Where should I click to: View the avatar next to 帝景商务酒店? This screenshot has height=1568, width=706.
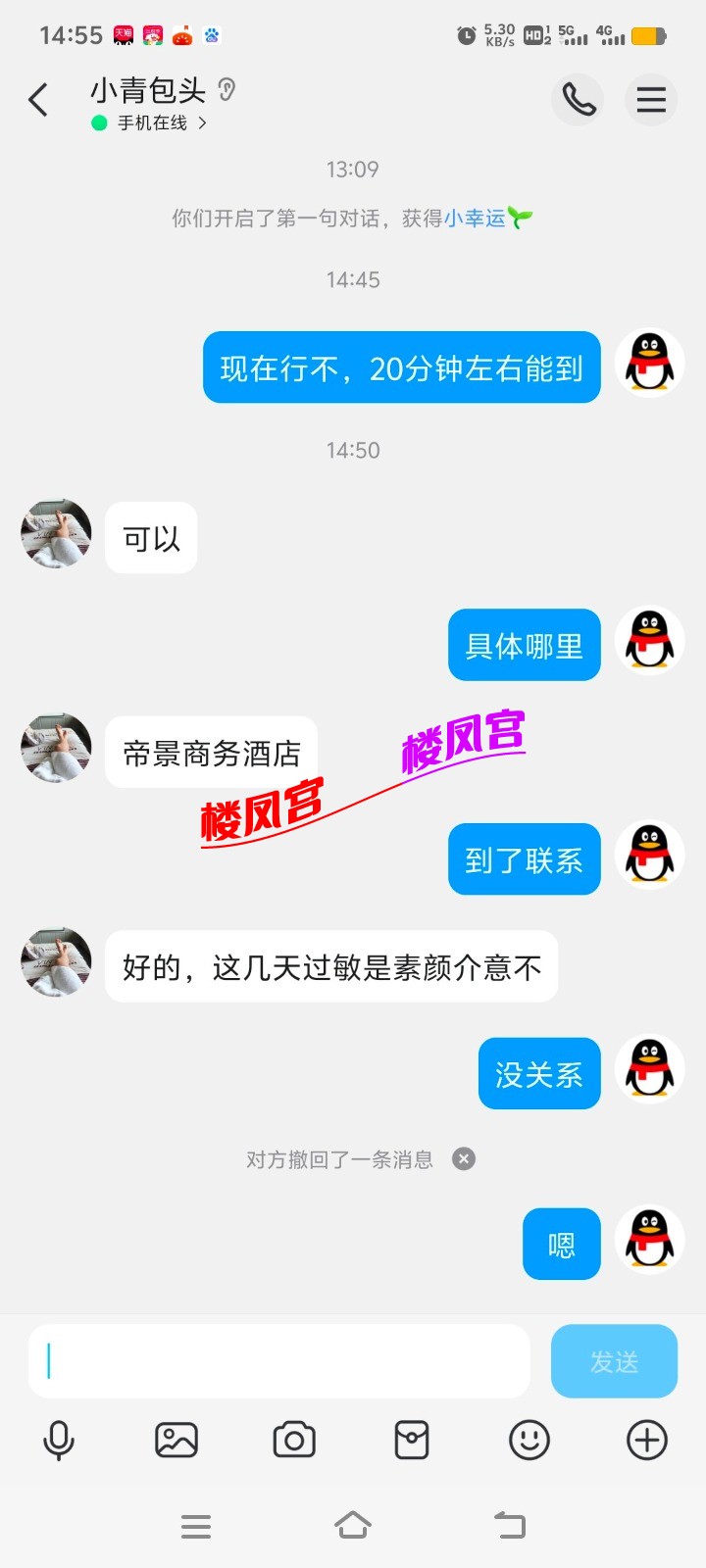pos(56,750)
